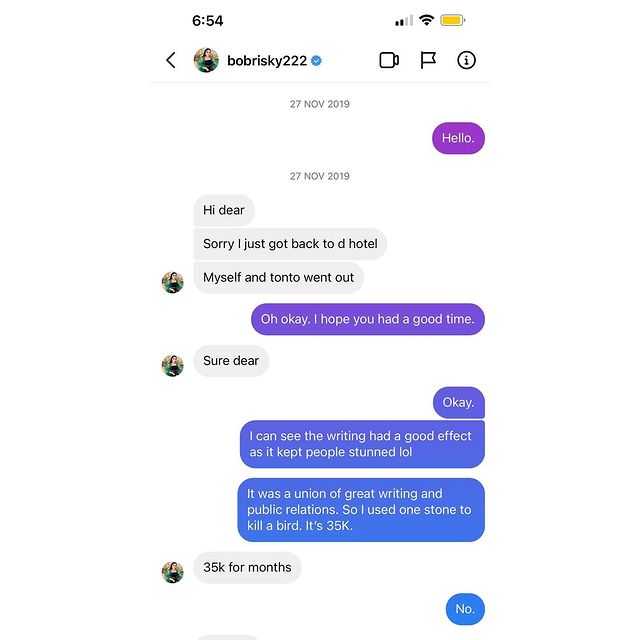Image resolution: width=640 pixels, height=640 pixels.
Task: Open conversation details info icon
Action: point(466,60)
